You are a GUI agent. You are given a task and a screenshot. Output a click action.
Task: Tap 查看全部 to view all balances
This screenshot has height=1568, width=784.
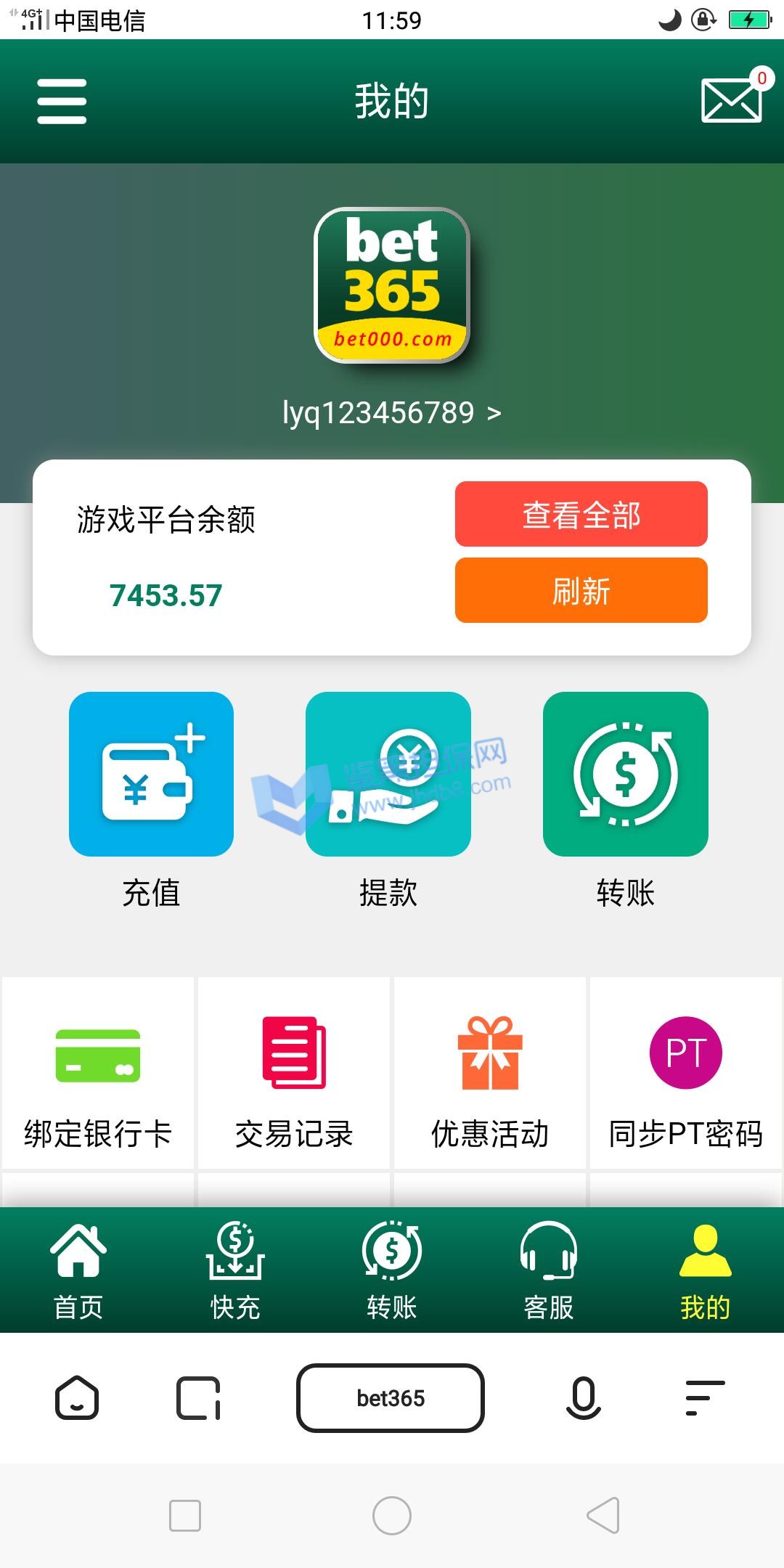point(581,514)
